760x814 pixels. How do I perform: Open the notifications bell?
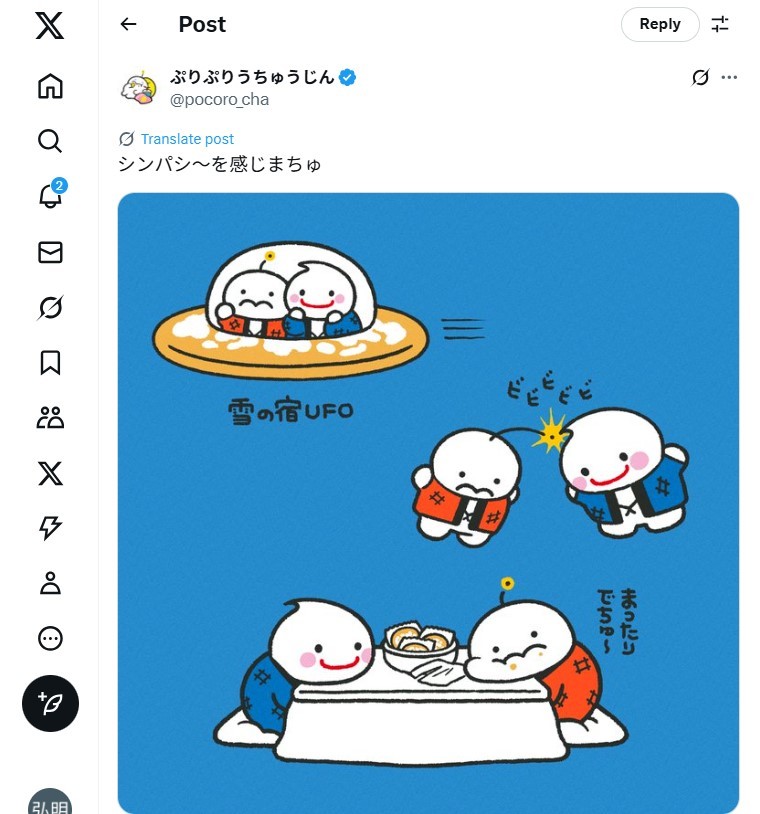tap(50, 196)
